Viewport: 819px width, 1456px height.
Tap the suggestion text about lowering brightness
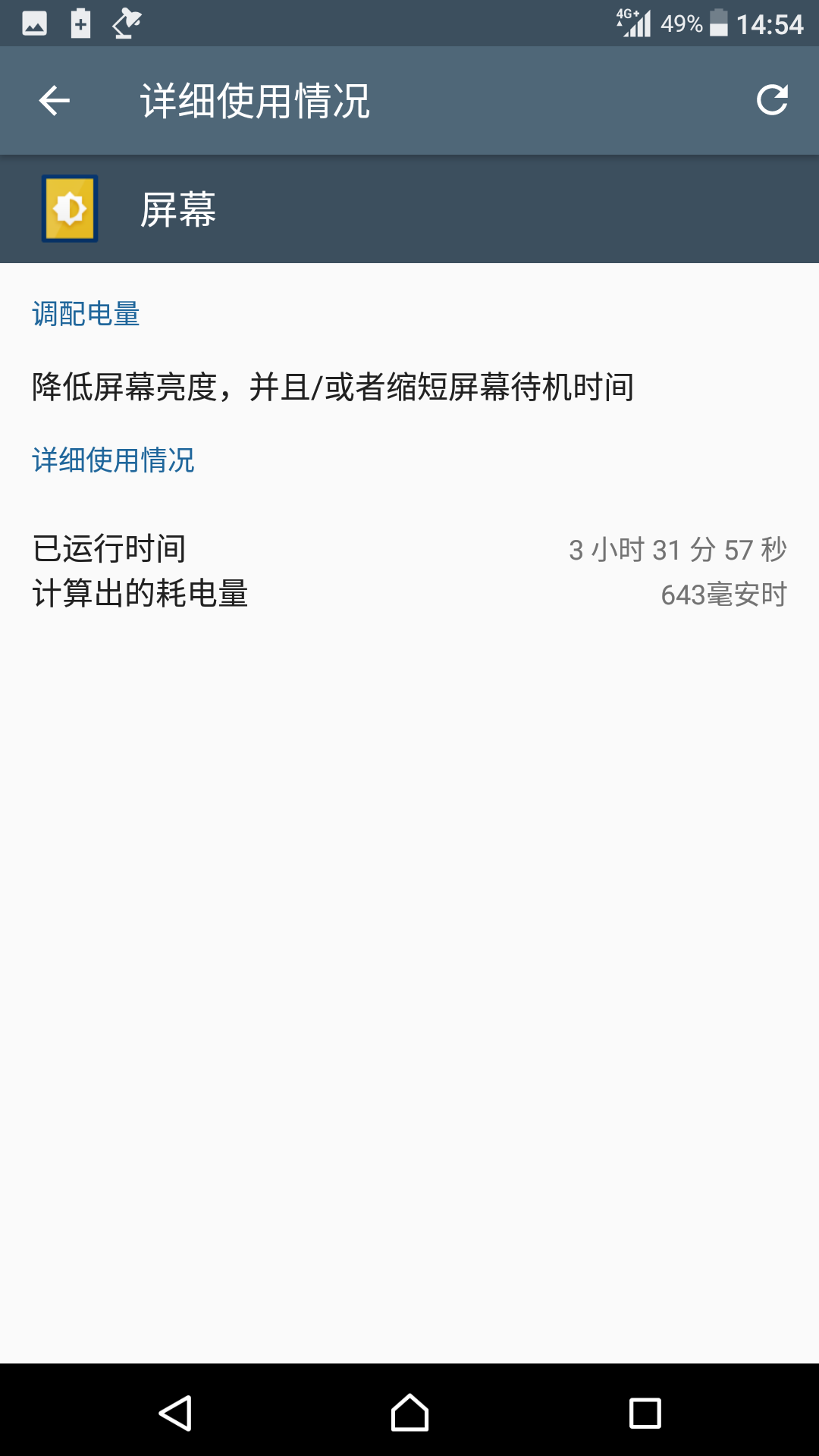(x=334, y=387)
